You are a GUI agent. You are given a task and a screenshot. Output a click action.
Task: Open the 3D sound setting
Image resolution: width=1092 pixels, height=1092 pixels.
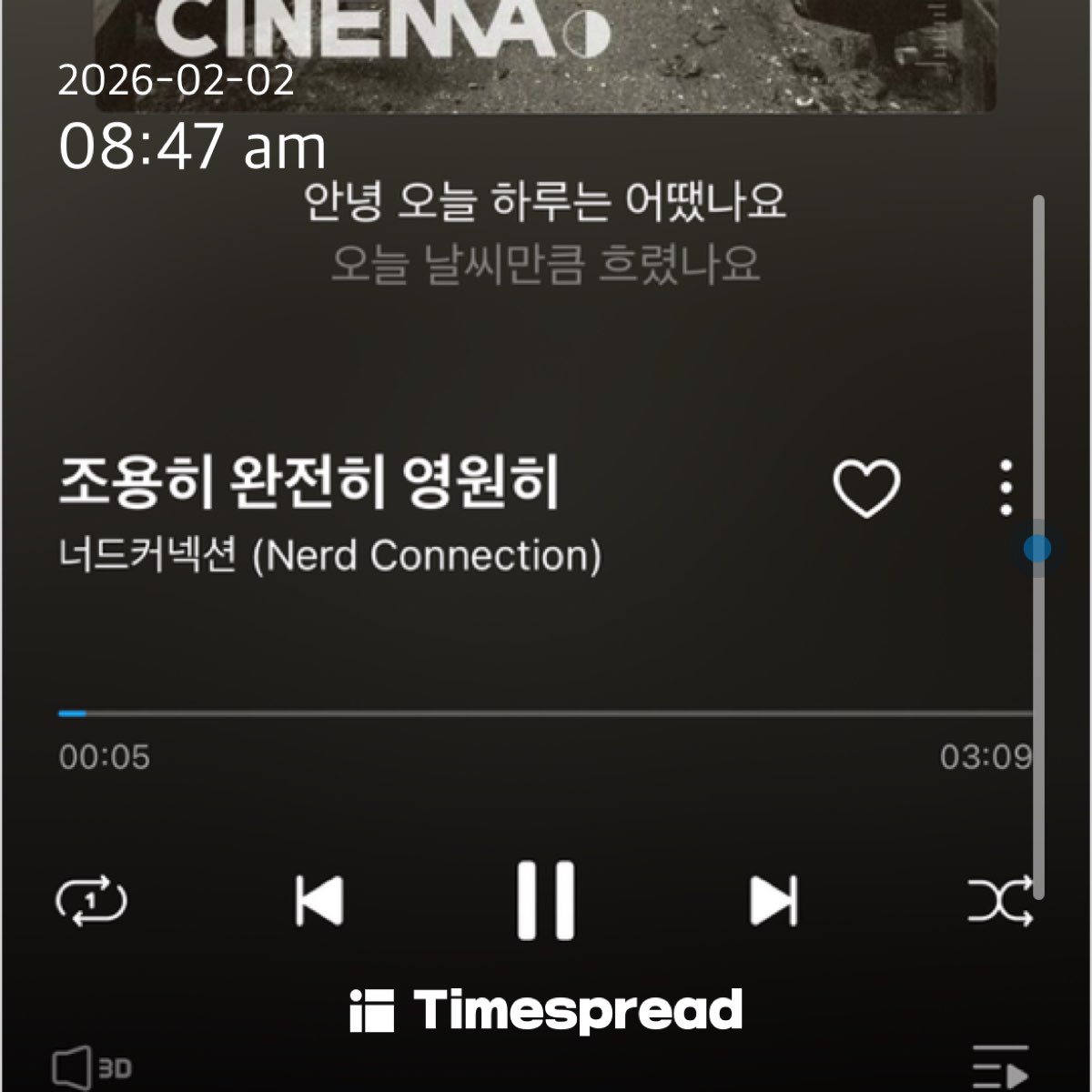pos(91,1067)
